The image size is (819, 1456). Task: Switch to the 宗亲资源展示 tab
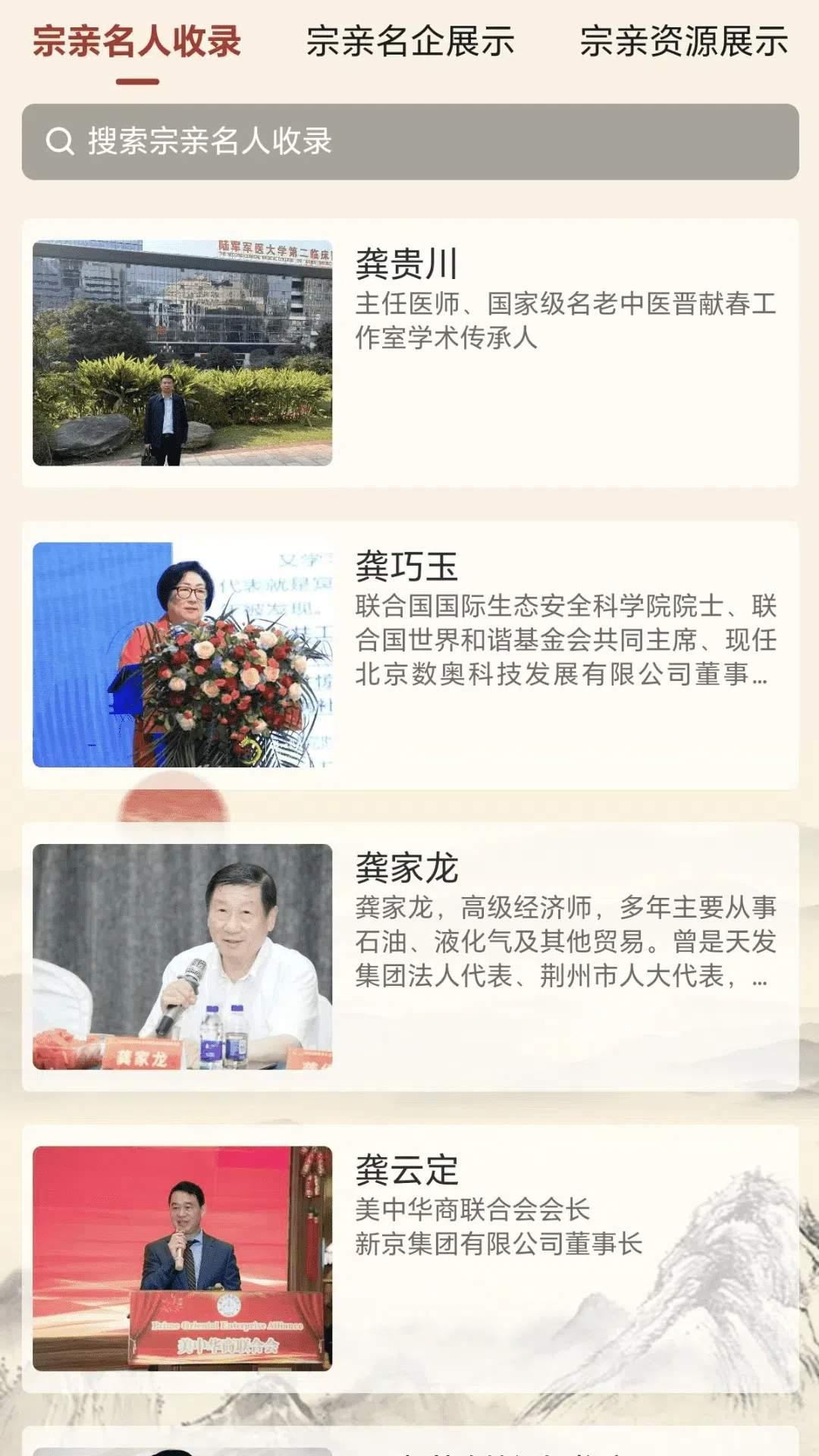pos(683,41)
